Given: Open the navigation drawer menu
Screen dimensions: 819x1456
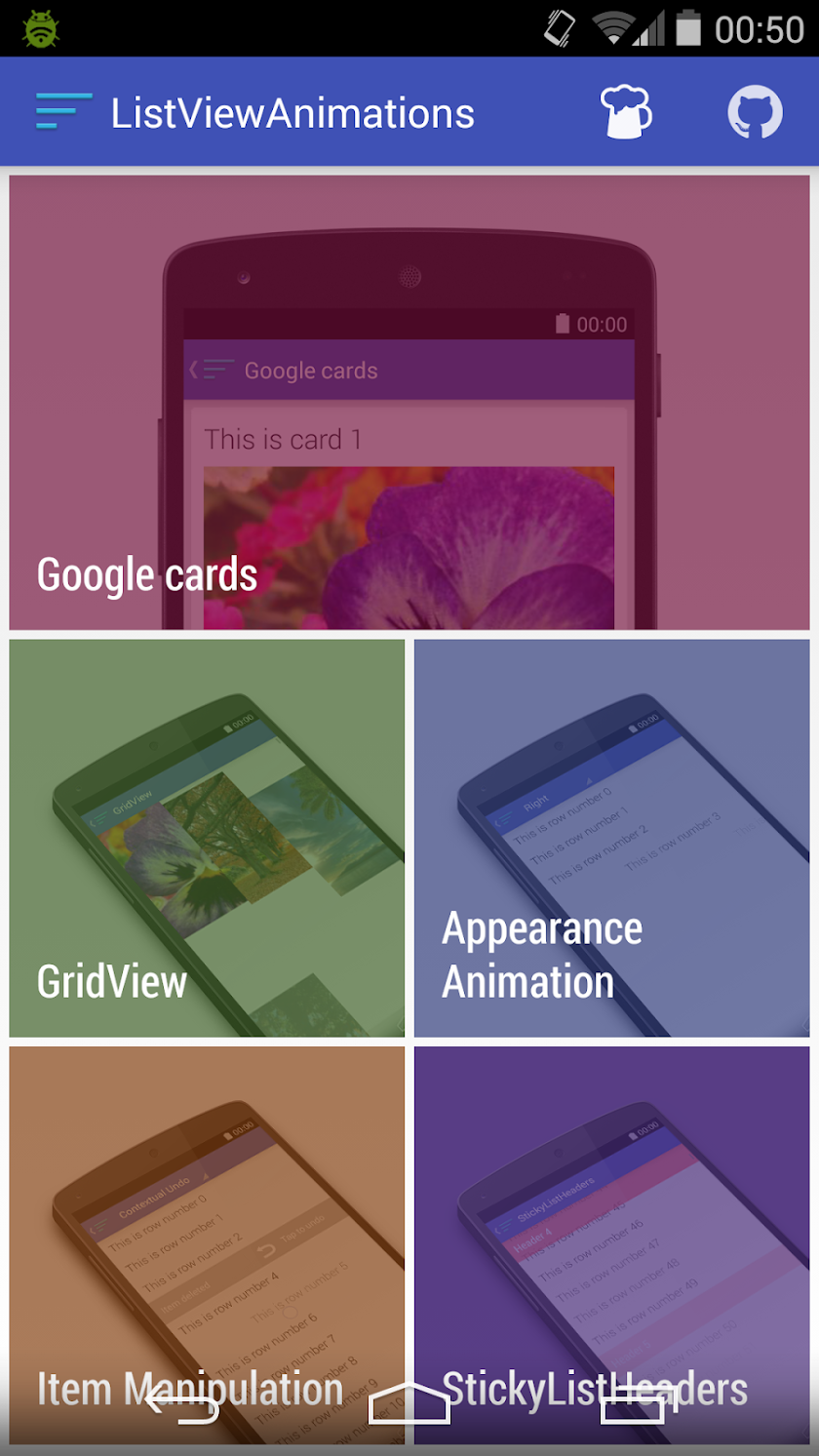Looking at the screenshot, I should click(63, 112).
